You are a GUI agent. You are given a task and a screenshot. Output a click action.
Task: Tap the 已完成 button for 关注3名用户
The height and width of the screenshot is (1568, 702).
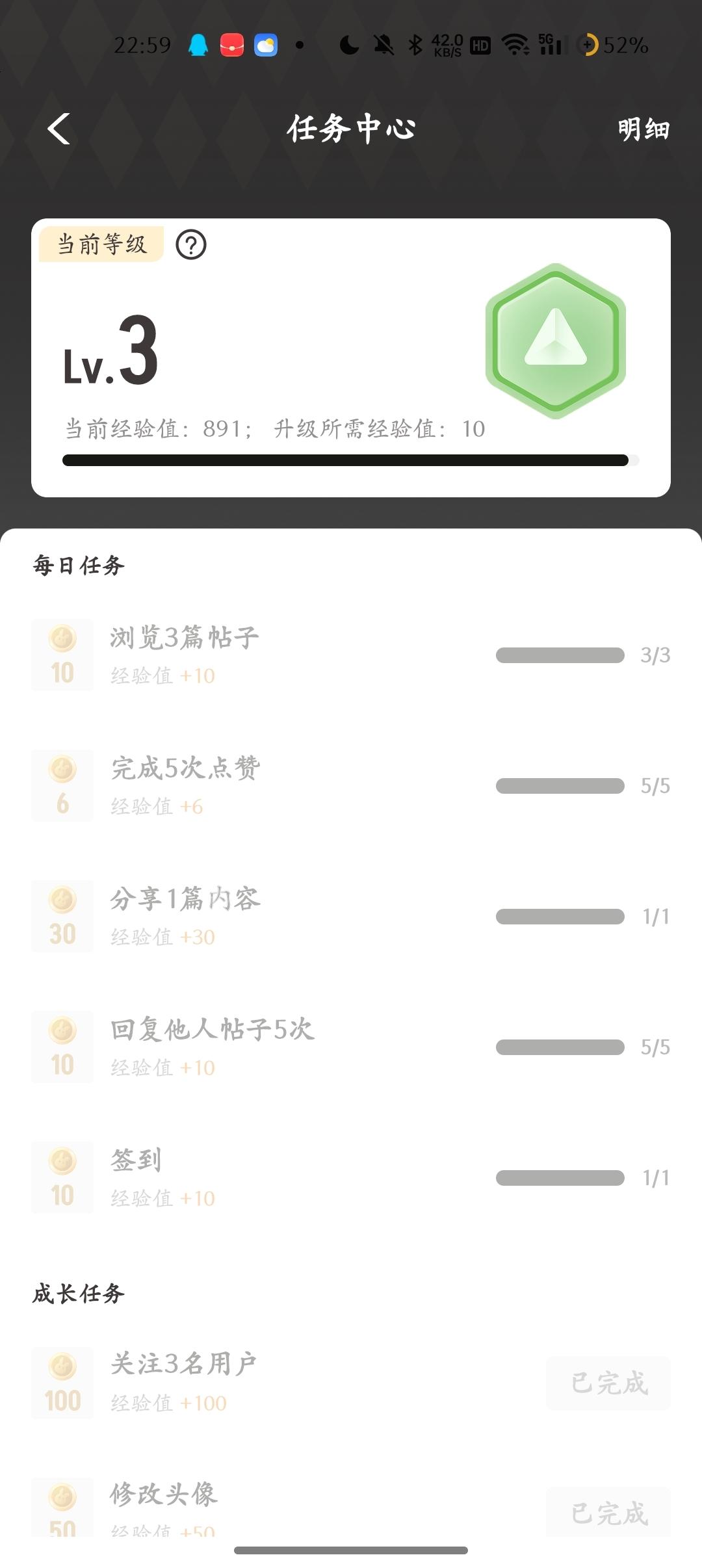pos(608,1383)
